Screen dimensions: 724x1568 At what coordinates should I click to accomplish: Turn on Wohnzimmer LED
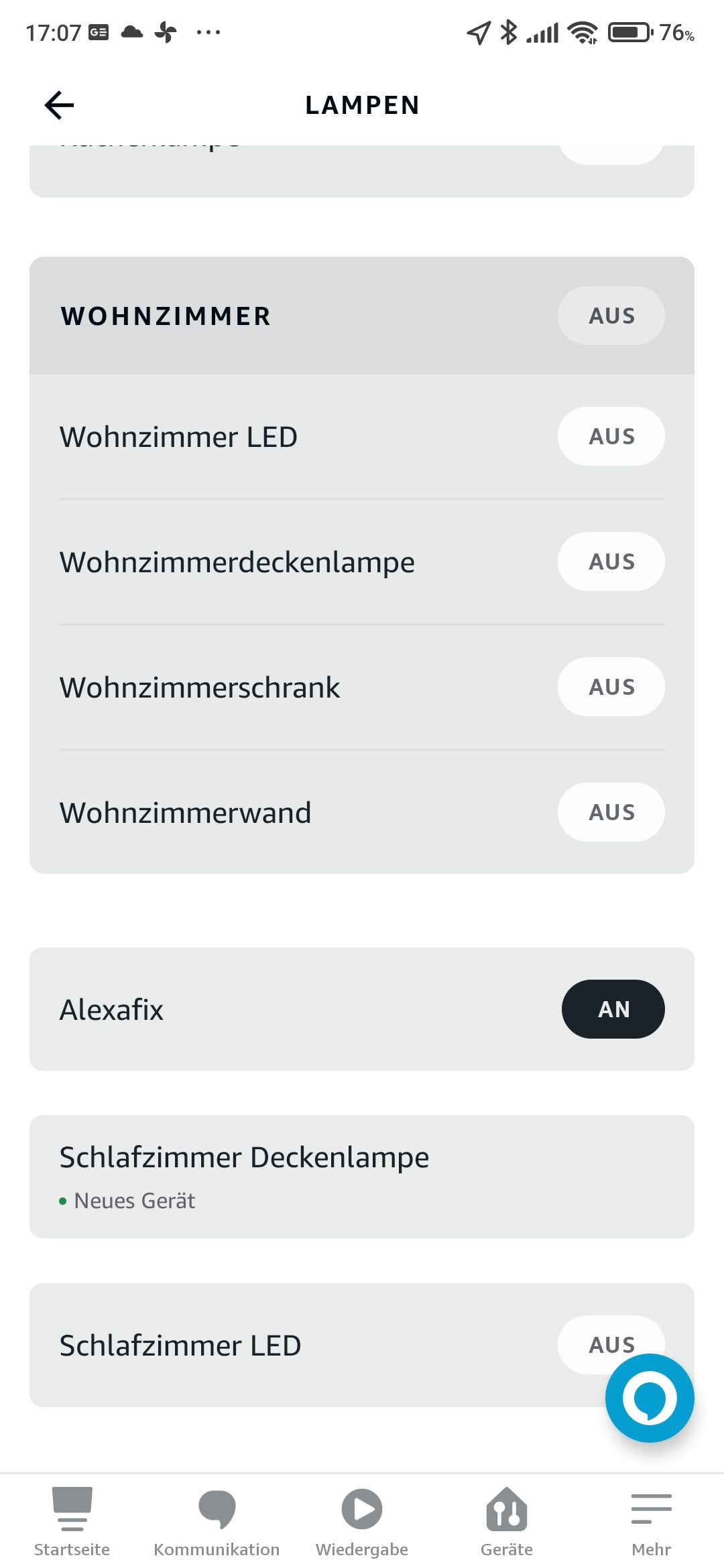pyautogui.click(x=611, y=436)
